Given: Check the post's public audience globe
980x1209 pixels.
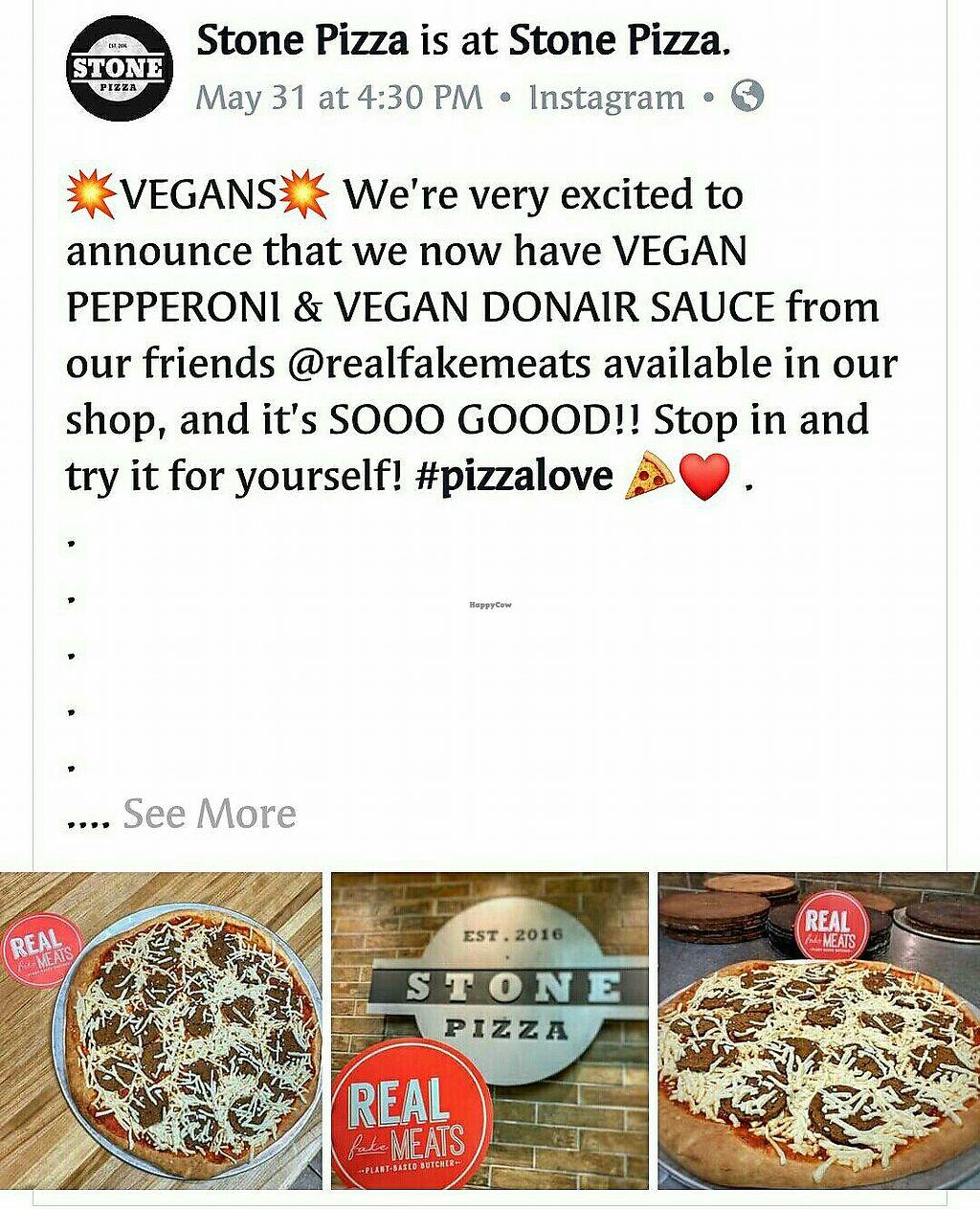Looking at the screenshot, I should [747, 96].
